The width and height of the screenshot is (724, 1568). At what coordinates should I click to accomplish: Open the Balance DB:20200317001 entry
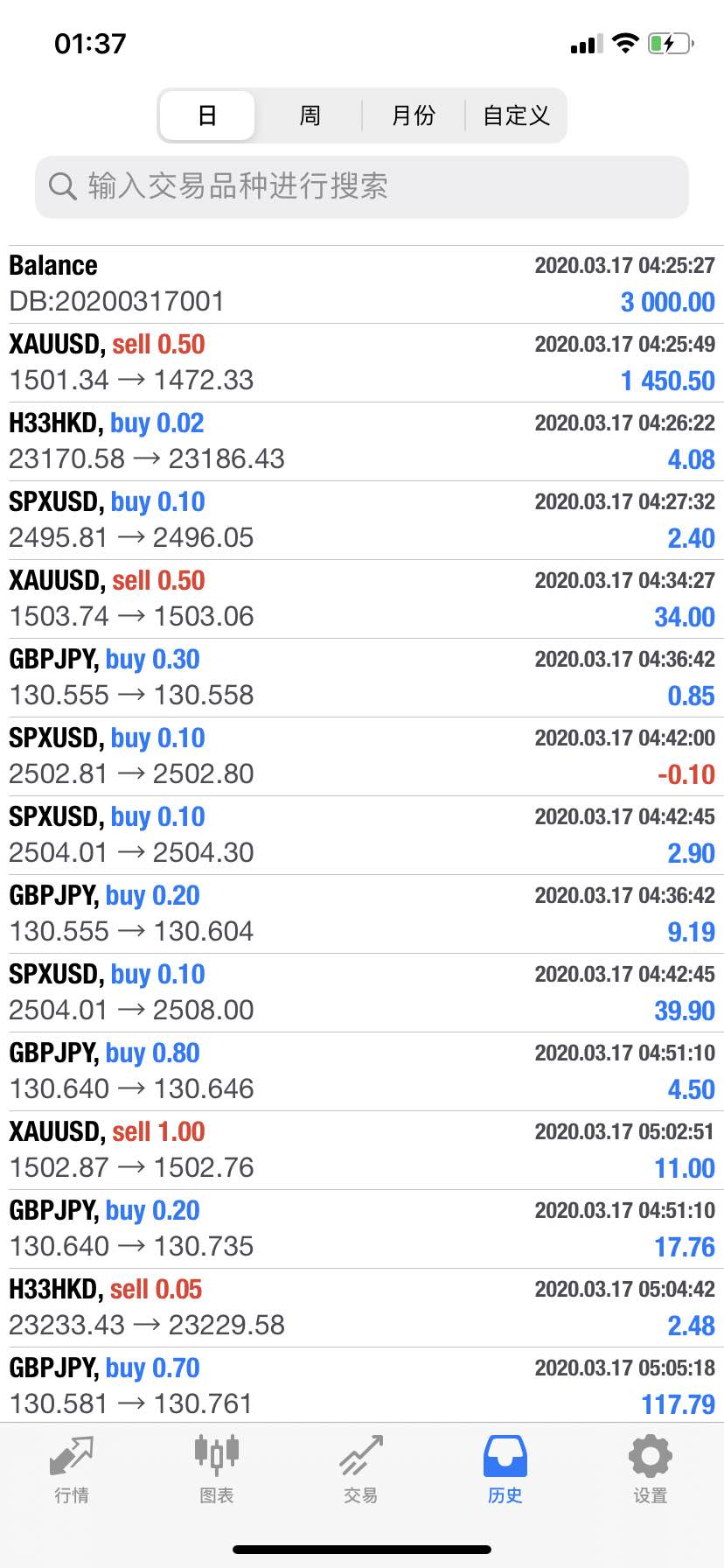point(362,284)
